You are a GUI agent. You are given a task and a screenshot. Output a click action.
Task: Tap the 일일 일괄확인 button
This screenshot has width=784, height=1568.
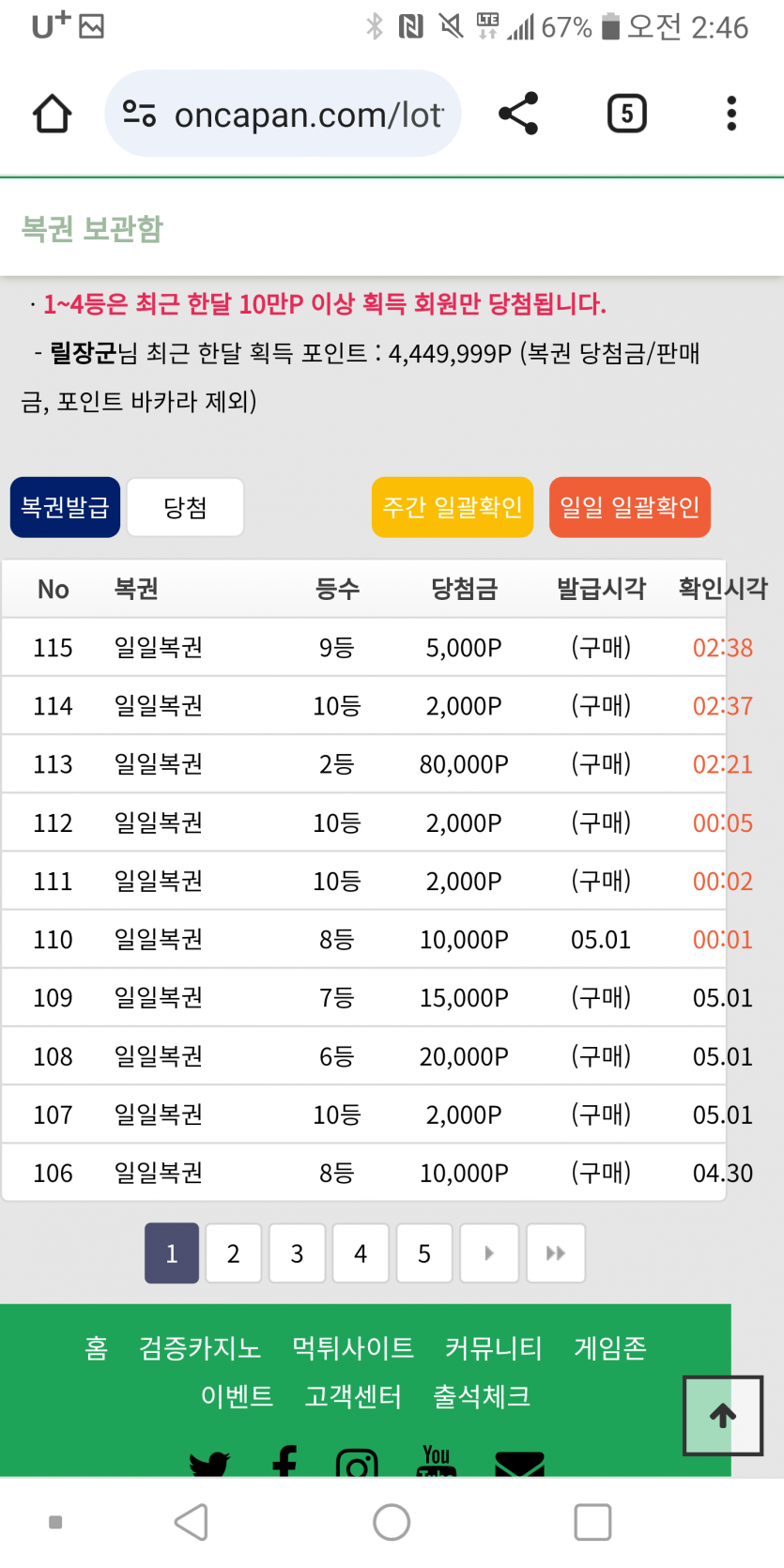click(629, 508)
